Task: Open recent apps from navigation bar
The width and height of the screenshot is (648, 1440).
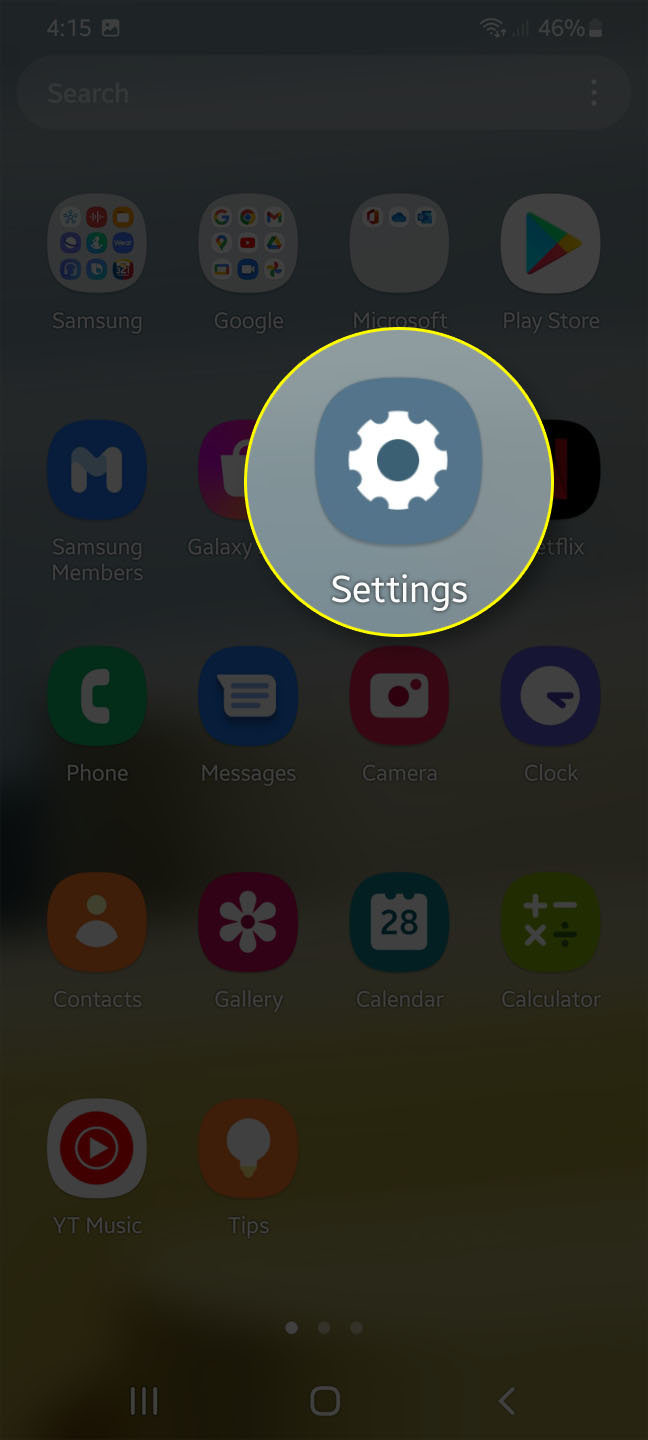Action: click(144, 1401)
